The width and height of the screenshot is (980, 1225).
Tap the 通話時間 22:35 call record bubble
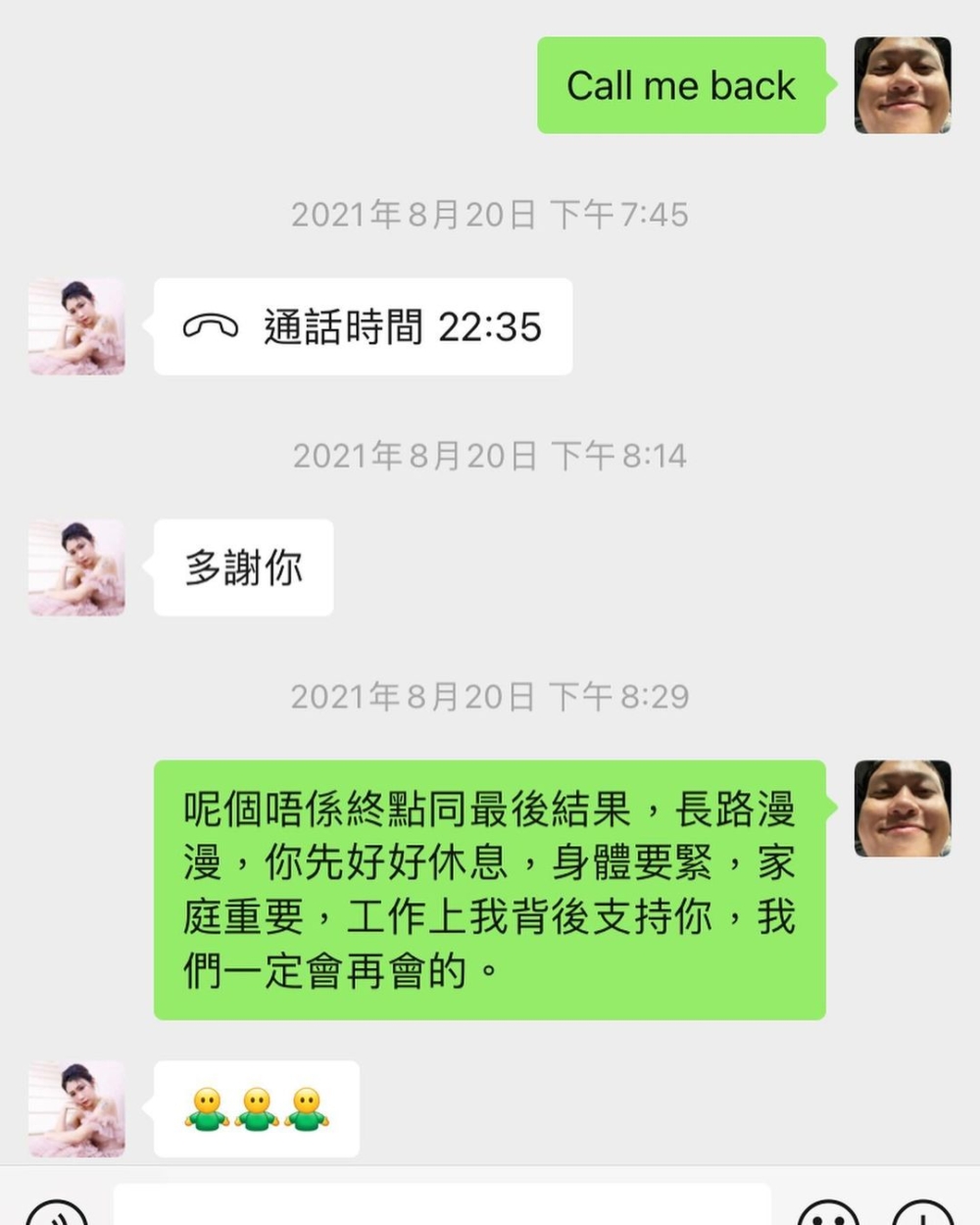tap(363, 326)
